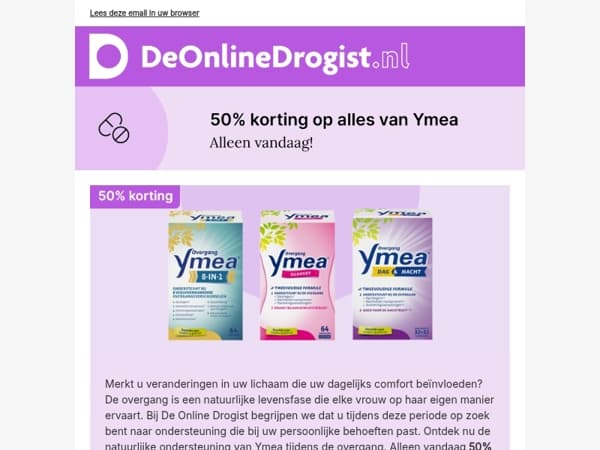
Task: Open the Ymea products image
Action: [x=300, y=274]
